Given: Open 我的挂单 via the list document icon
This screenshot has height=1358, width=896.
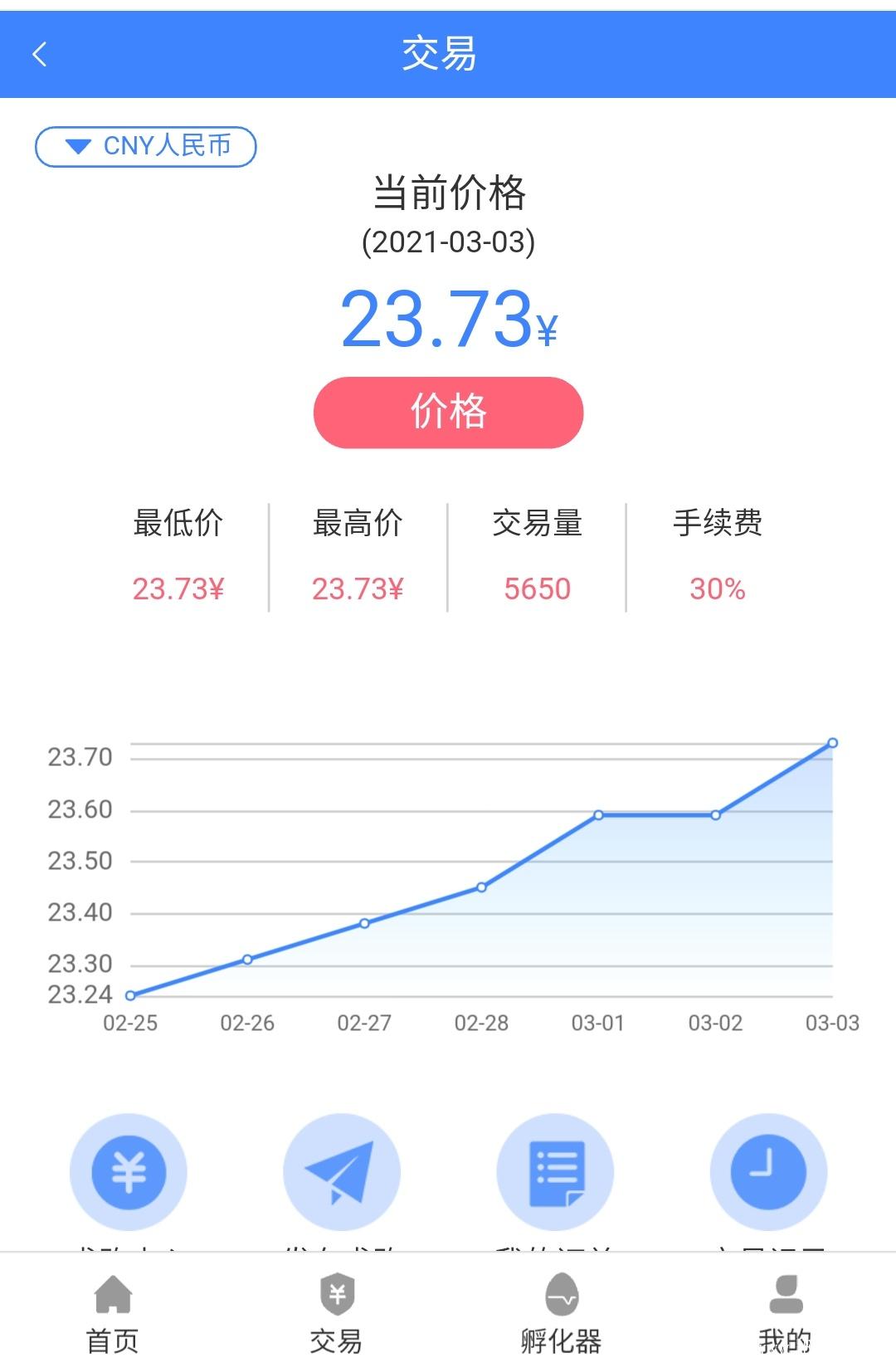Looking at the screenshot, I should (x=555, y=1170).
